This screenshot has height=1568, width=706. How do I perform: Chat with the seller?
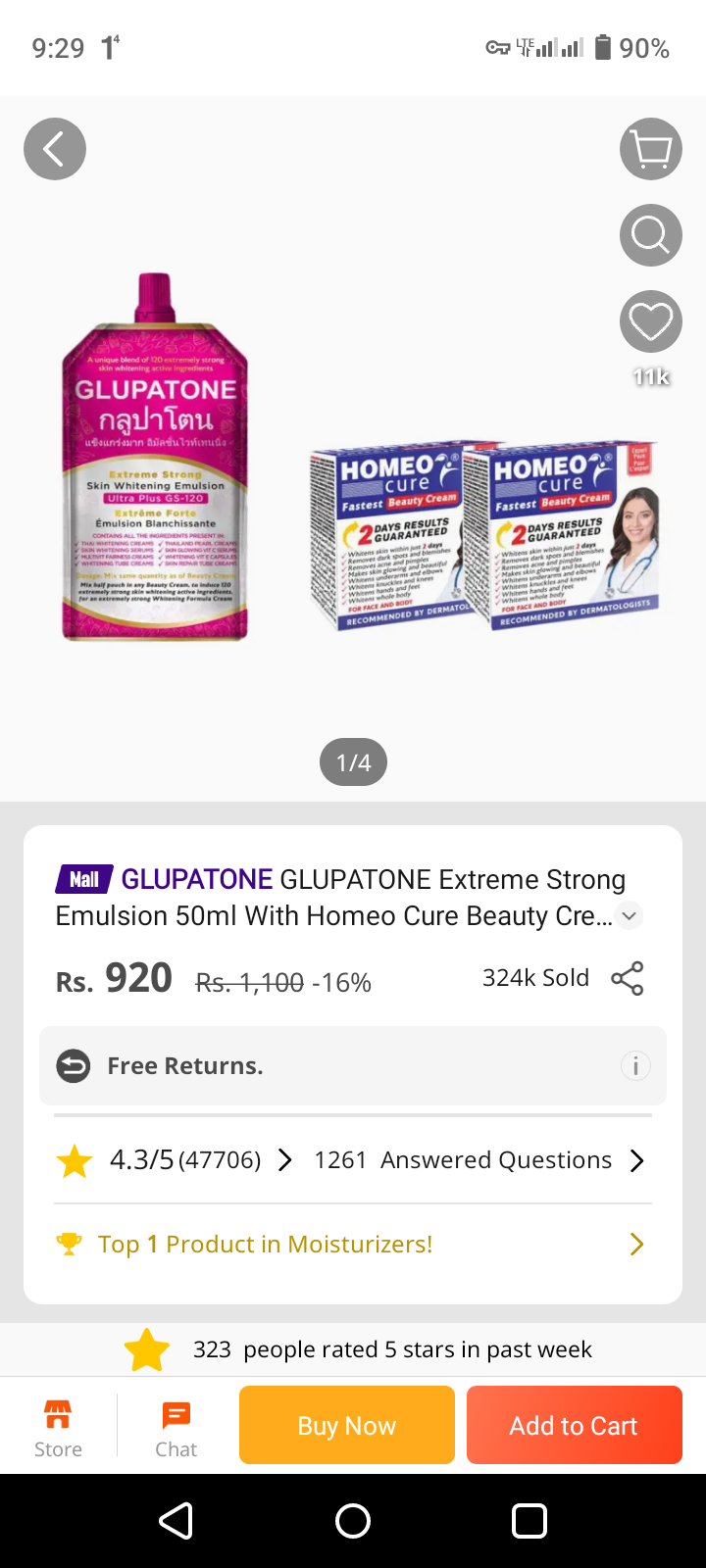click(x=176, y=1429)
